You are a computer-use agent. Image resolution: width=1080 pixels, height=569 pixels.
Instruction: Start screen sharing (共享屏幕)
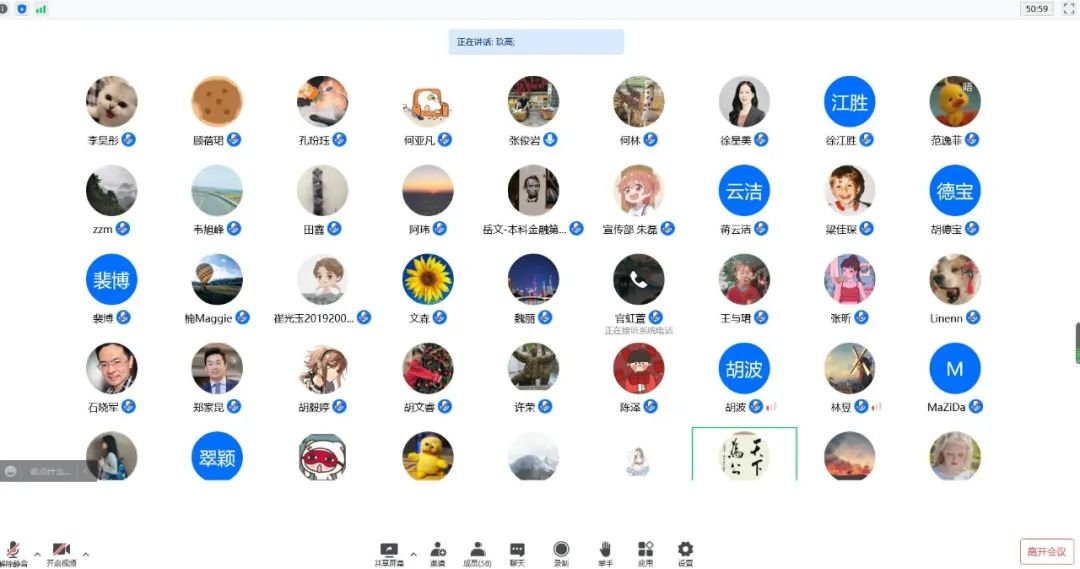(389, 551)
